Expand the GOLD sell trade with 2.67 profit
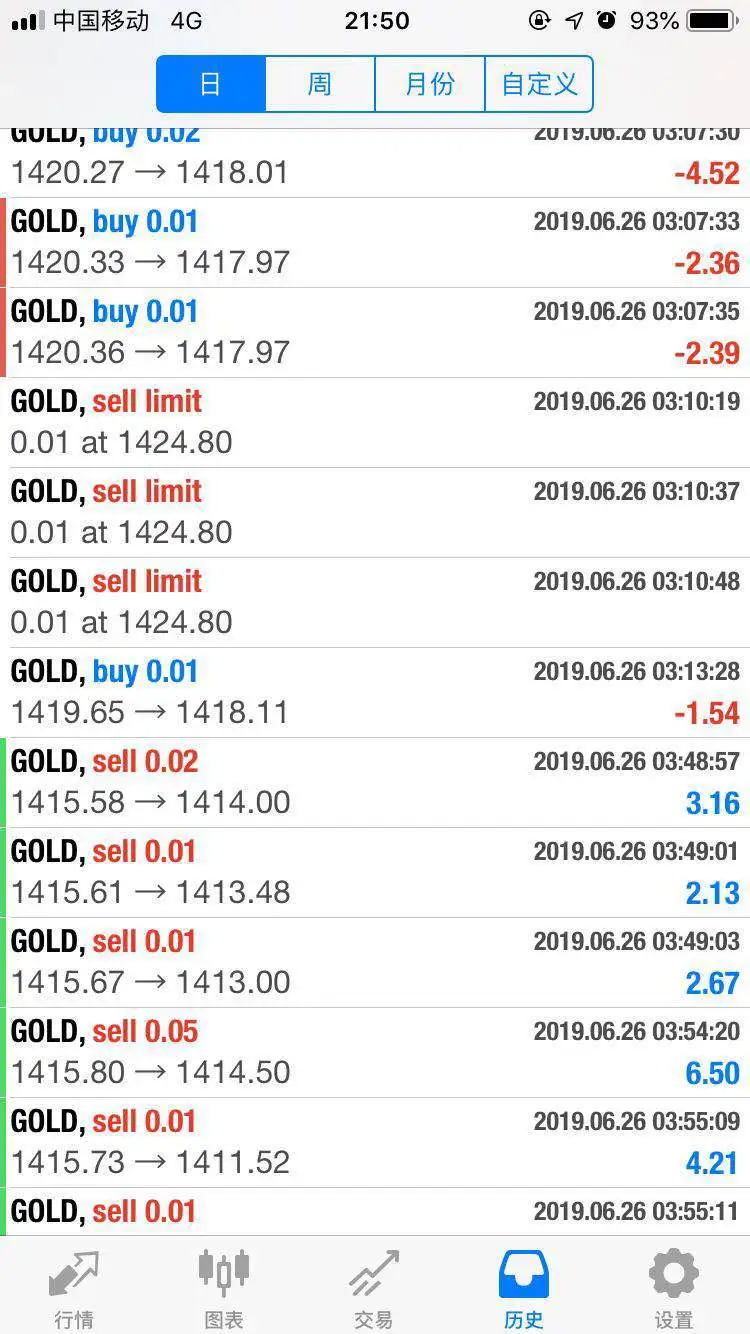Image resolution: width=750 pixels, height=1334 pixels. click(375, 963)
